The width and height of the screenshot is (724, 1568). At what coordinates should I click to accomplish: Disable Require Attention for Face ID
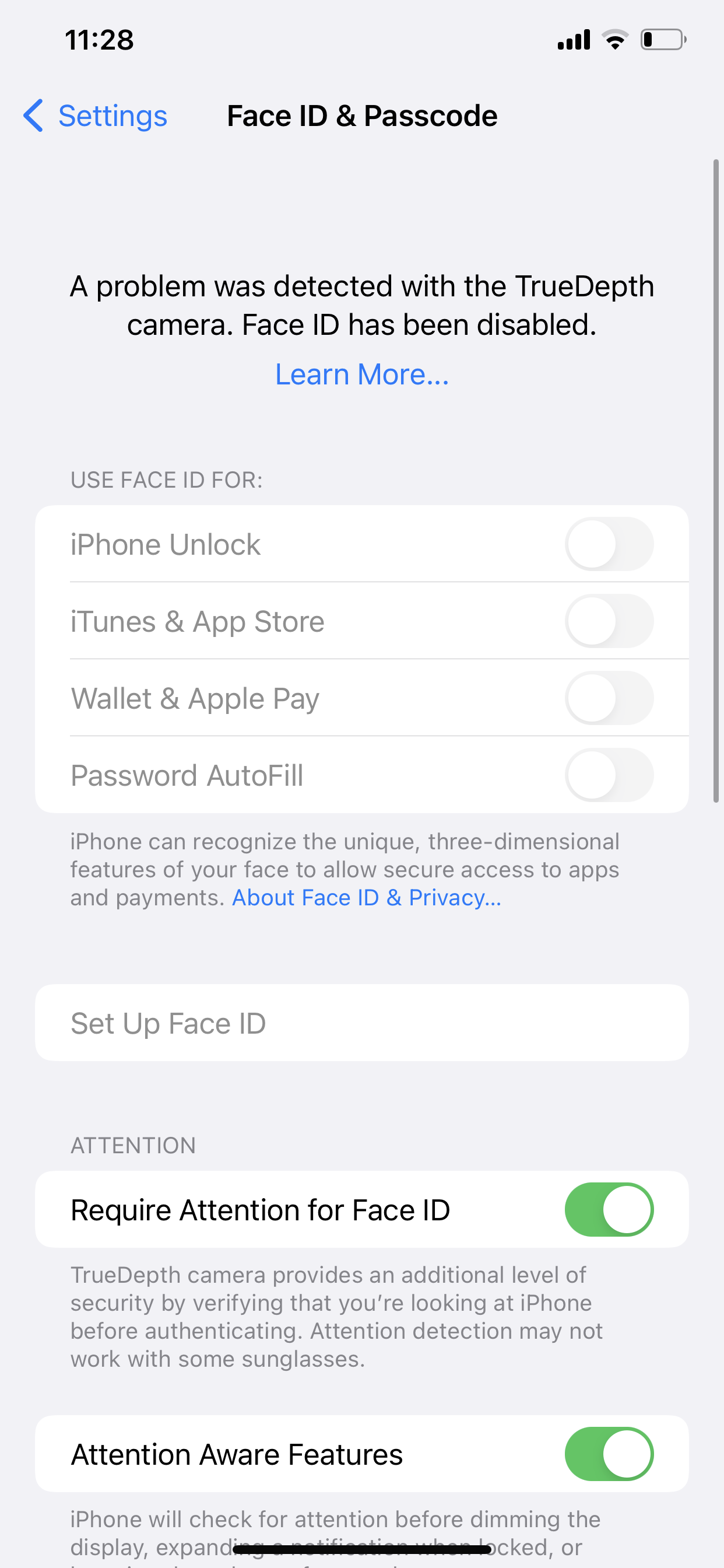click(609, 1209)
